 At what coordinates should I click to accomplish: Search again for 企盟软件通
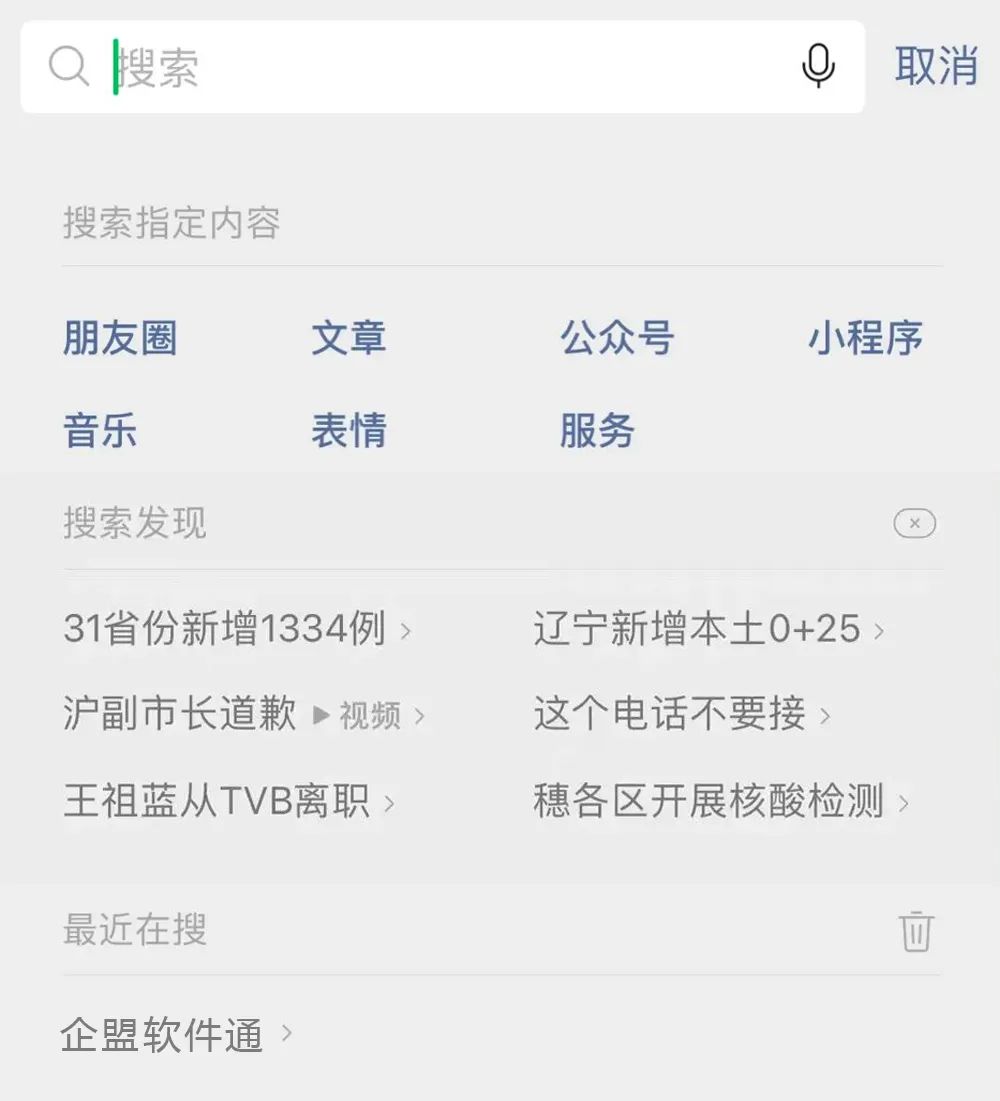point(162,1034)
